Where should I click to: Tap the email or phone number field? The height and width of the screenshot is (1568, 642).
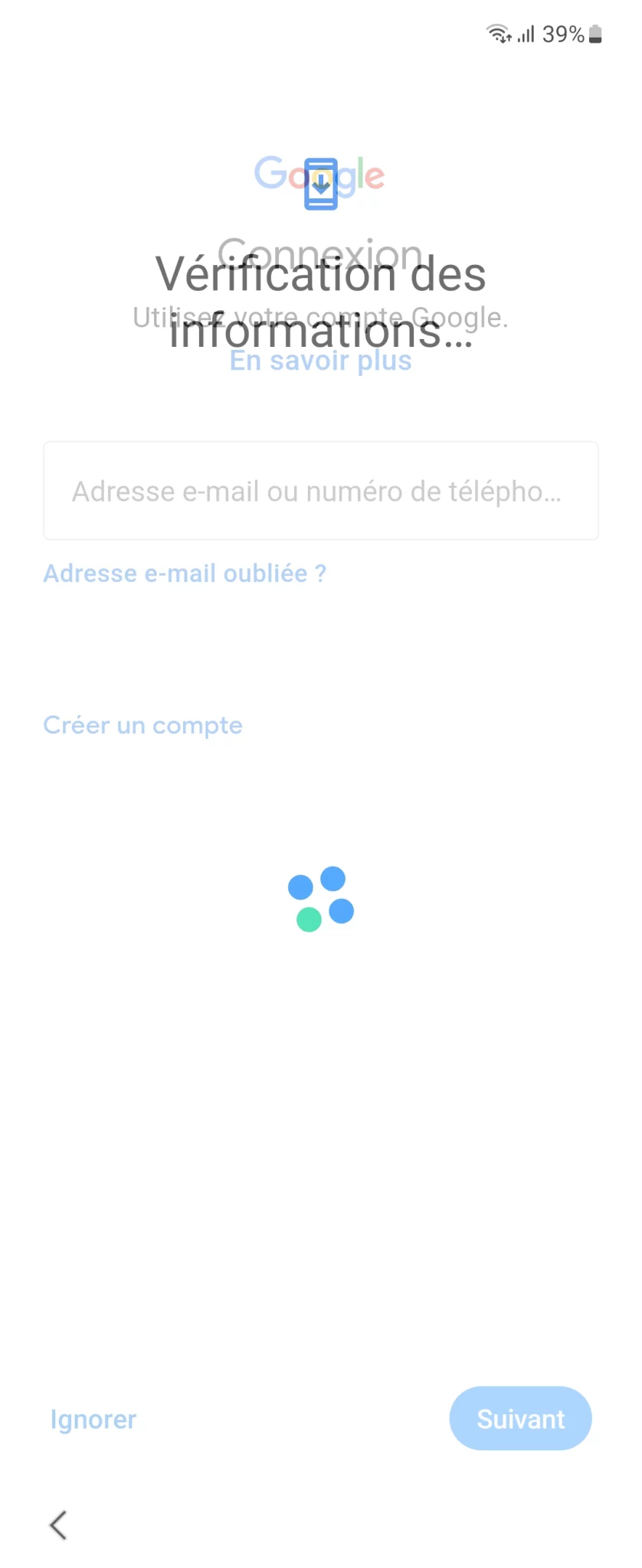(320, 491)
